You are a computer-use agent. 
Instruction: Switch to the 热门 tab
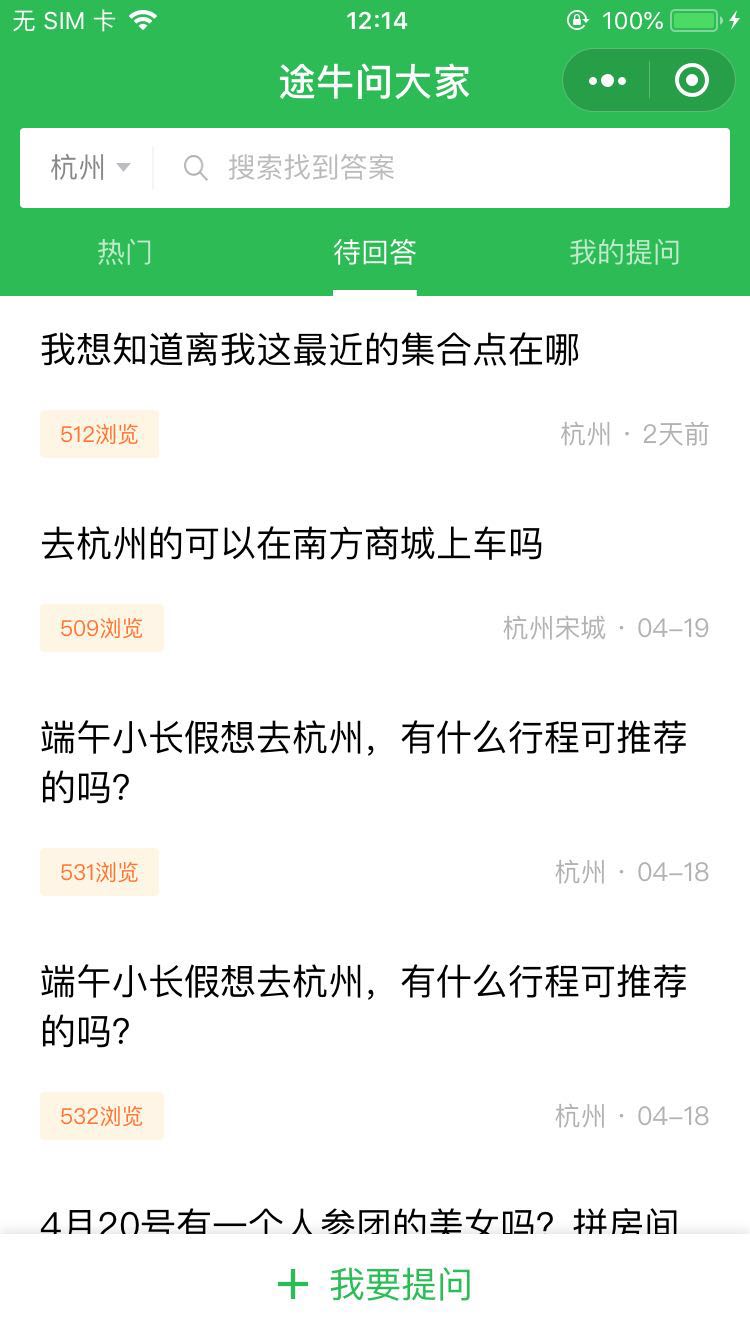(x=125, y=252)
